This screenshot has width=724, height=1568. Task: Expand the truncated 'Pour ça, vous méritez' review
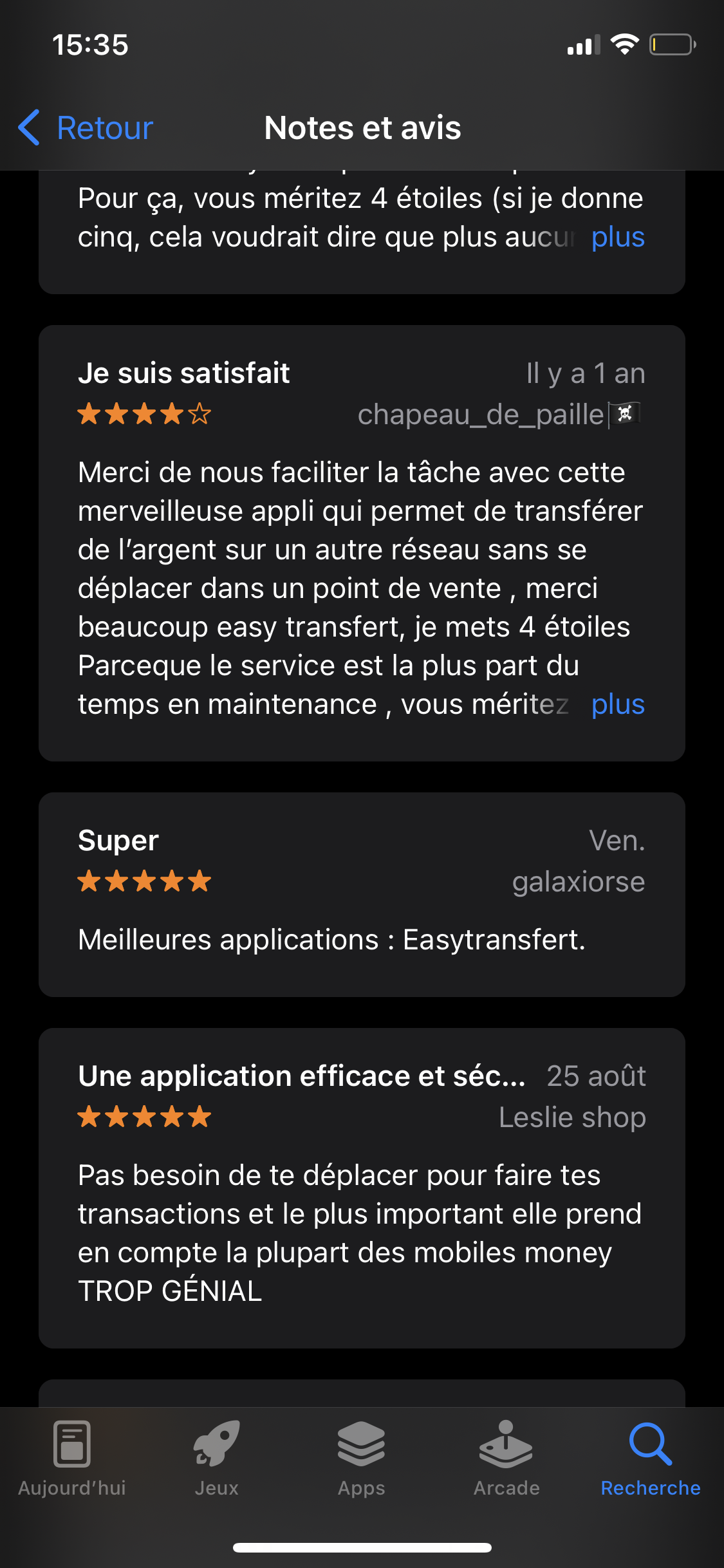(x=618, y=237)
